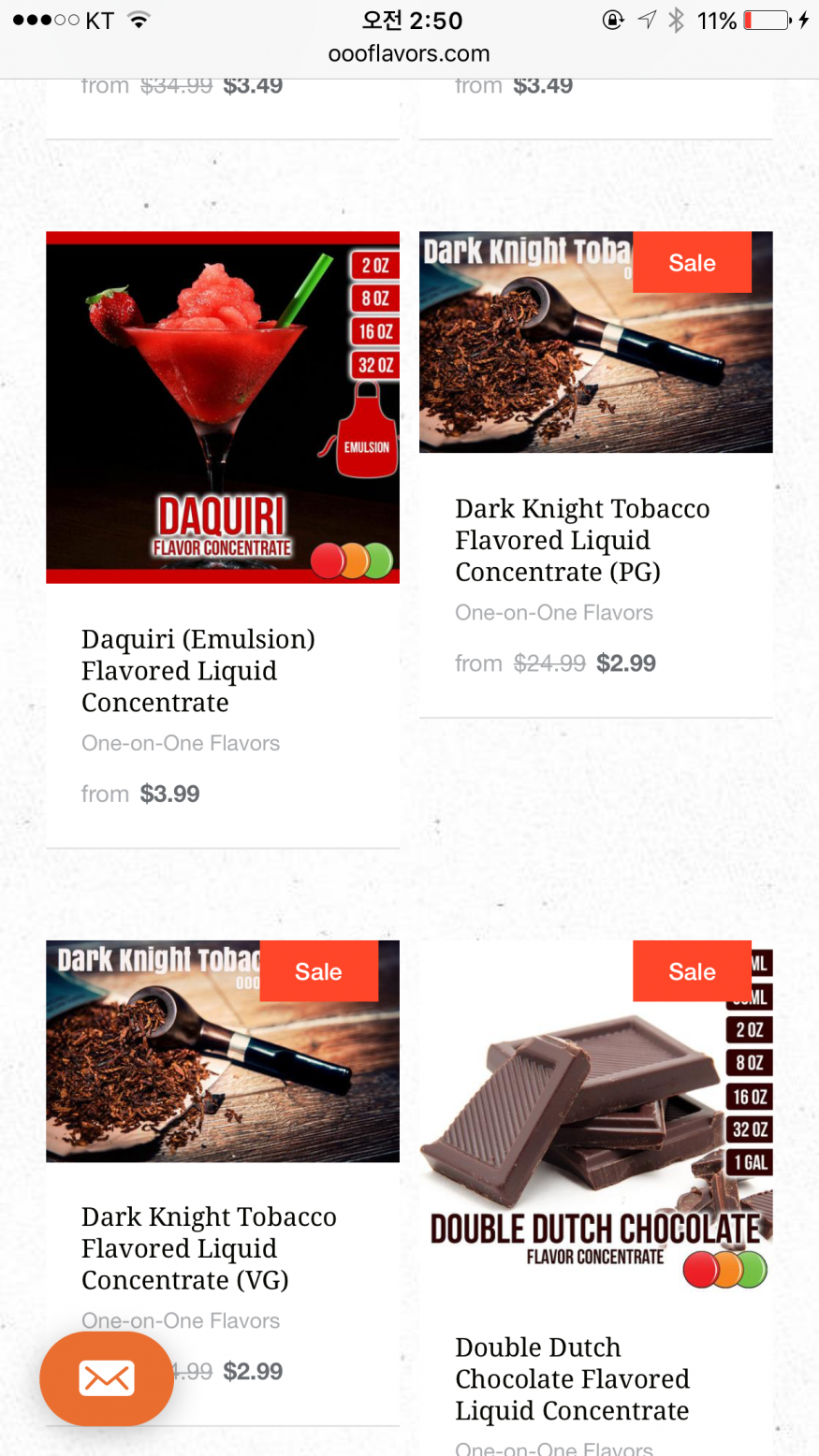Open Double Dutch Chocolate Flavored Liquid title
819x1456 pixels.
572,1378
